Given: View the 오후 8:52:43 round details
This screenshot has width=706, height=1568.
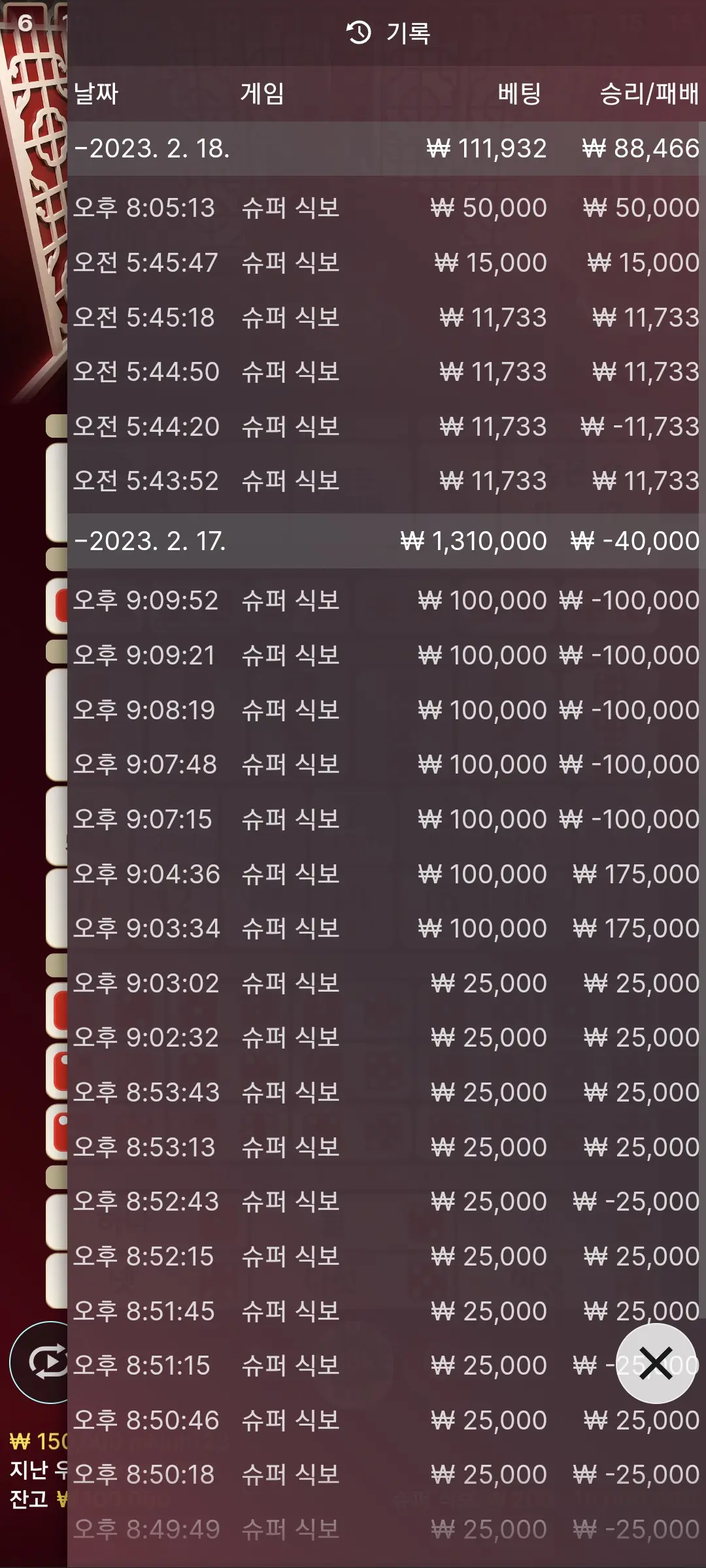Looking at the screenshot, I should [386, 1201].
